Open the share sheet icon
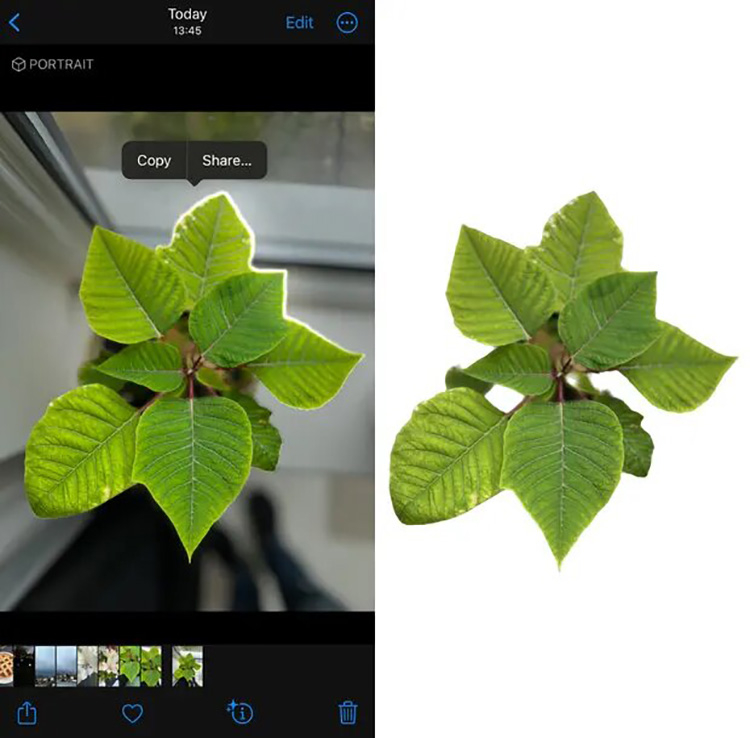 (x=27, y=712)
